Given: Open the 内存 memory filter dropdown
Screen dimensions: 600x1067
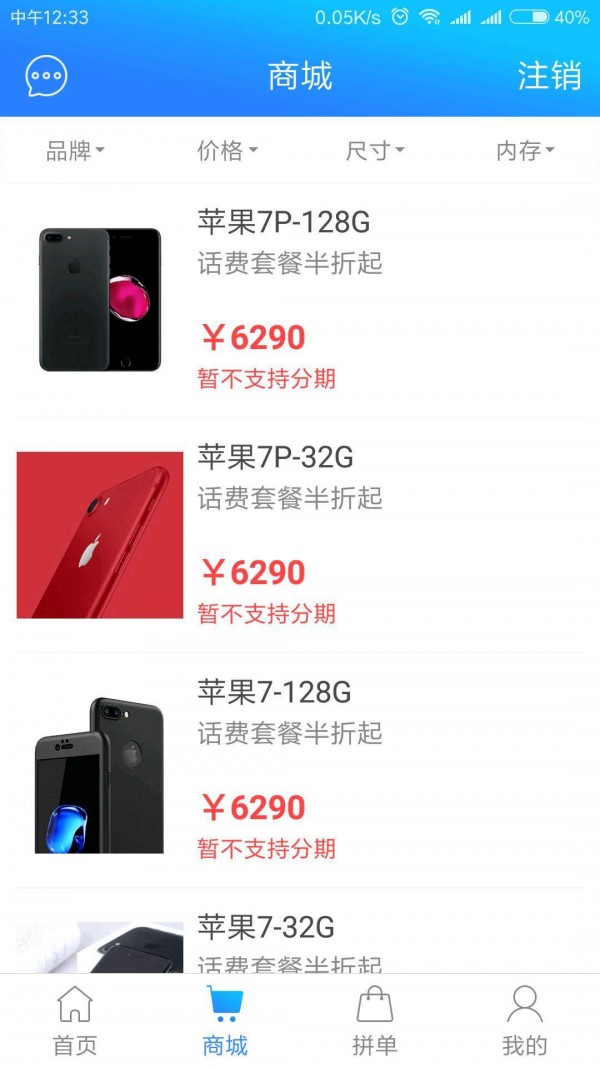Looking at the screenshot, I should pos(525,151).
